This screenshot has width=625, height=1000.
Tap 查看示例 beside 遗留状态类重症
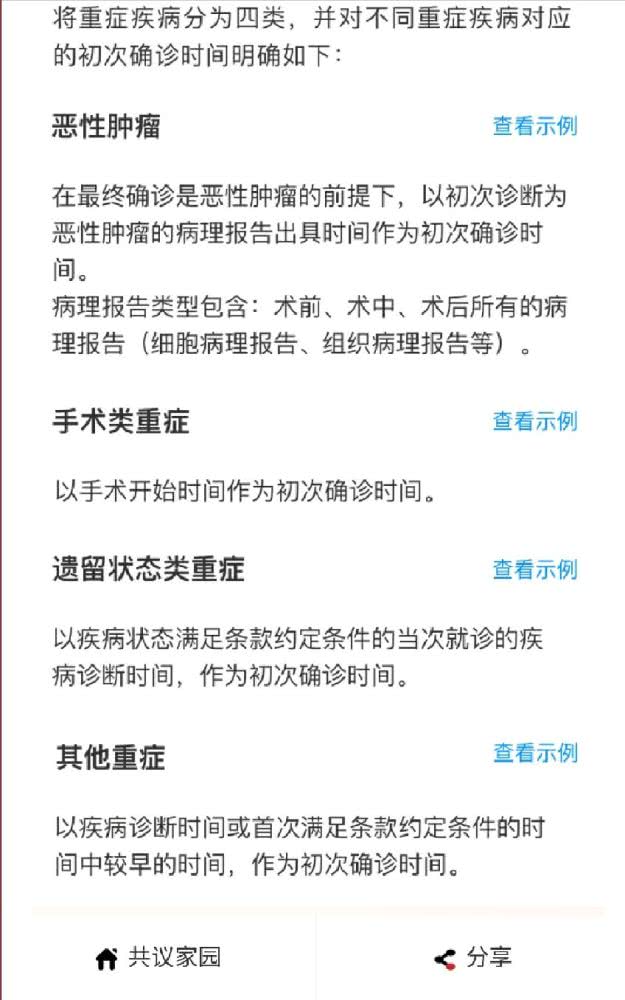coord(534,569)
